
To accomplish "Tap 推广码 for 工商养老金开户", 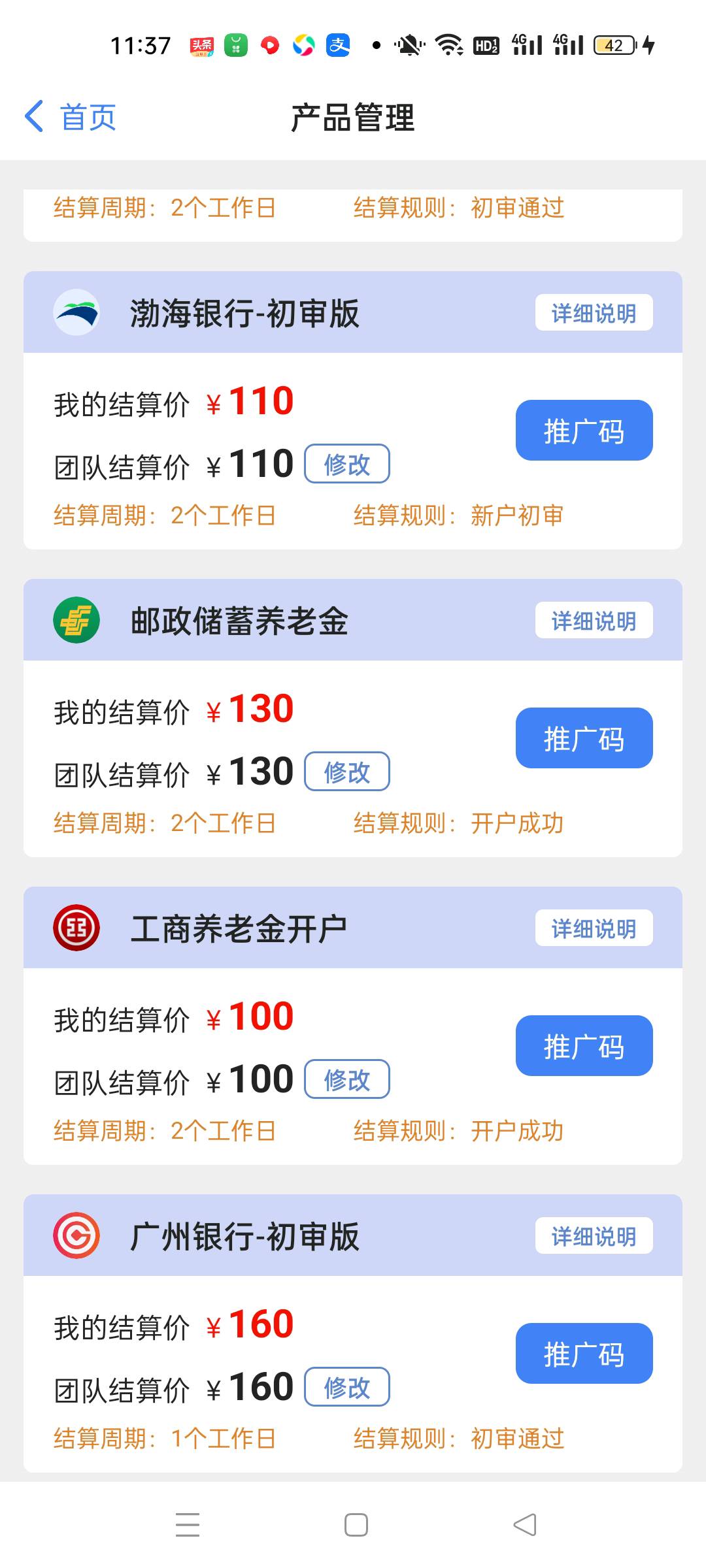I will [x=584, y=1046].
